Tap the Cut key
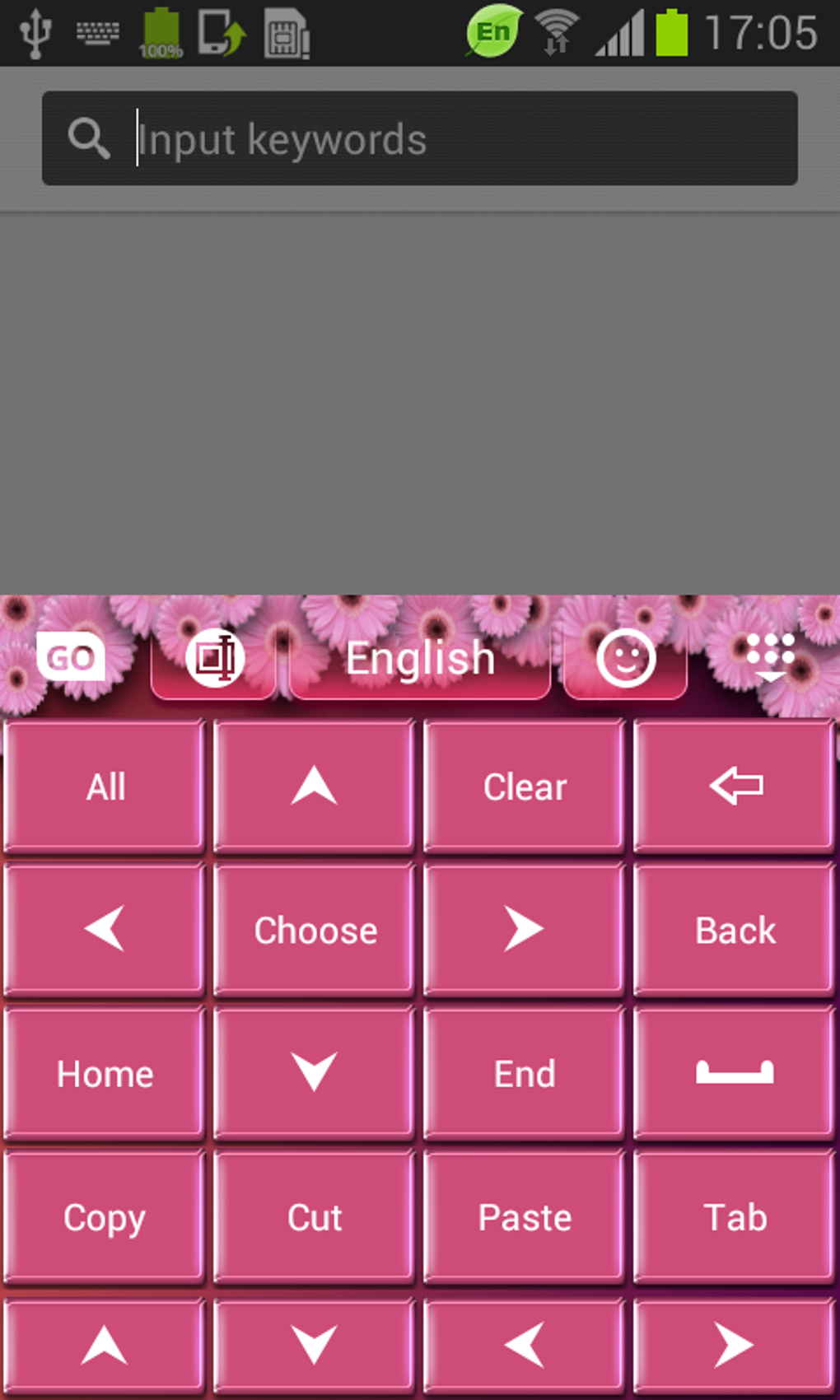840x1400 pixels. tap(315, 1217)
